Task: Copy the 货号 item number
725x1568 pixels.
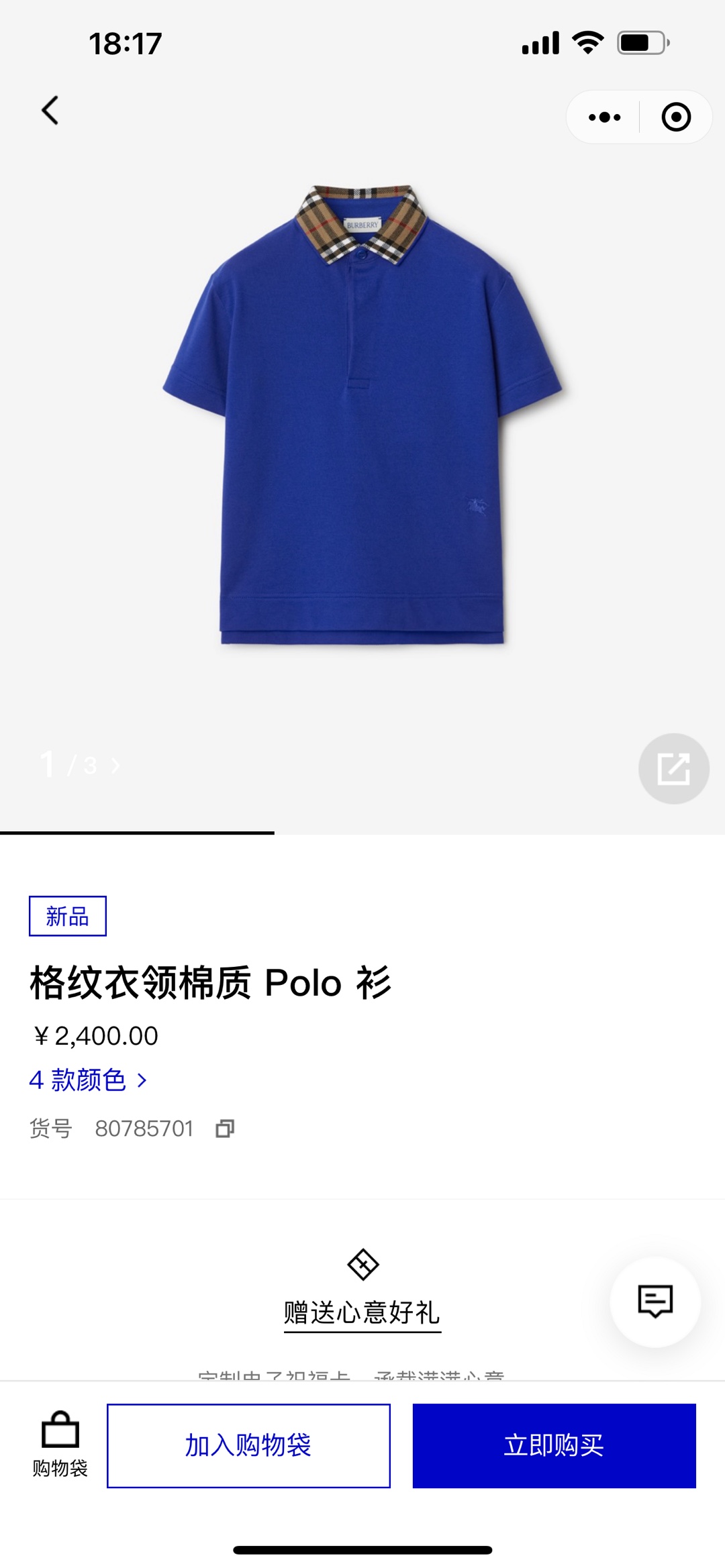Action: click(225, 1129)
